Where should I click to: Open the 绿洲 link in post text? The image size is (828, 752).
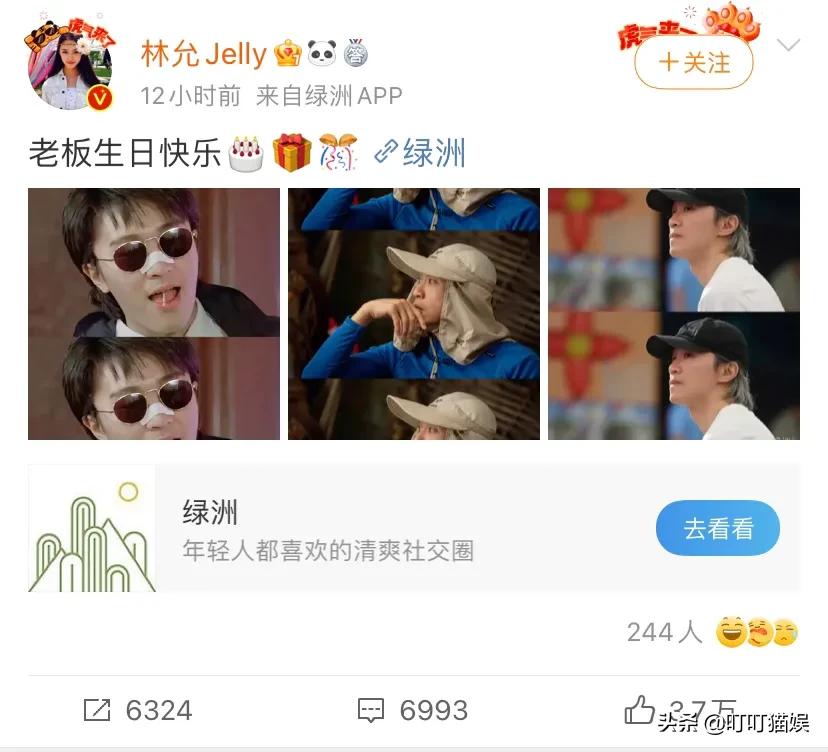tap(421, 153)
